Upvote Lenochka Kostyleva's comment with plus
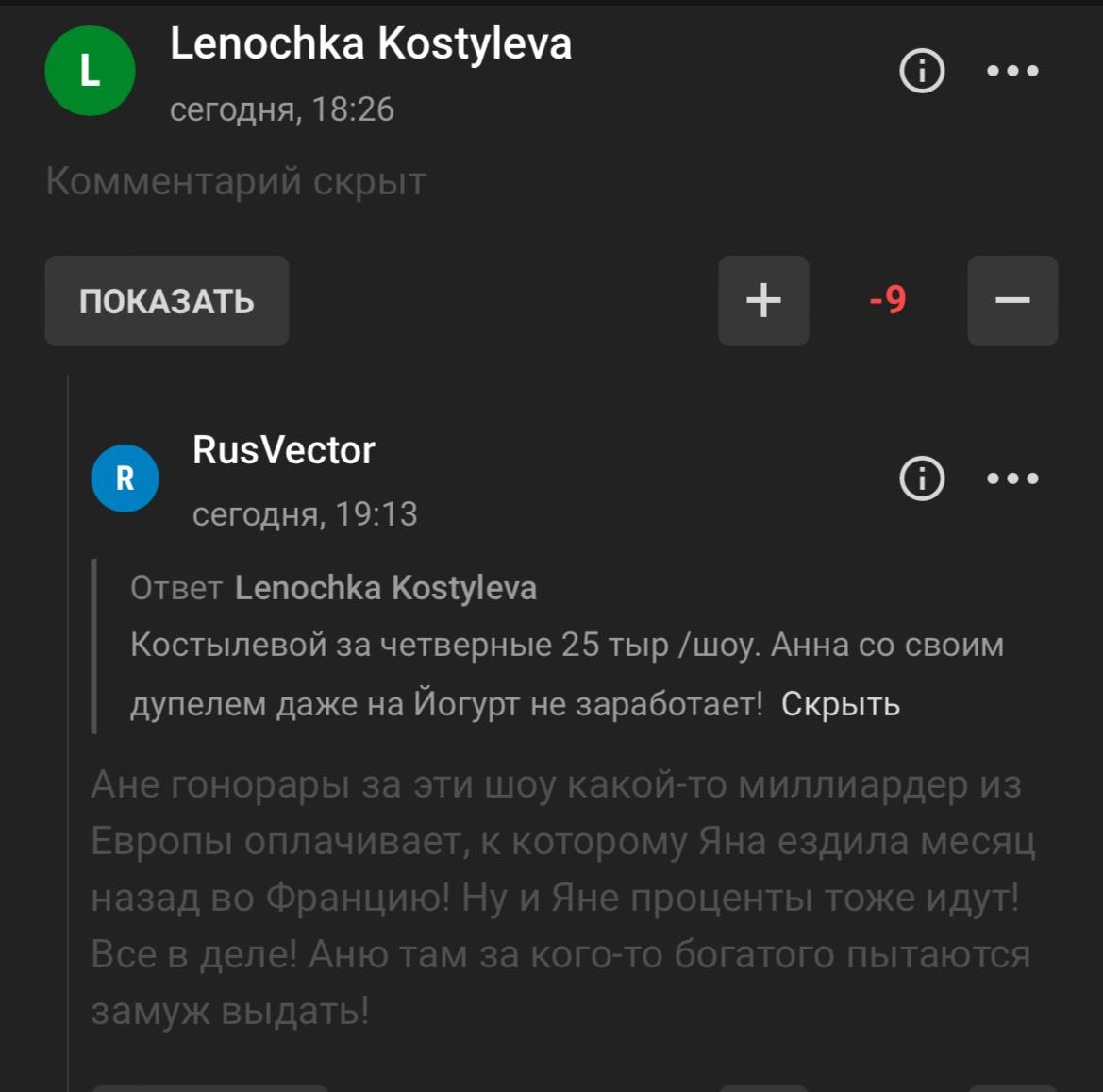The width and height of the screenshot is (1103, 1092). [763, 301]
